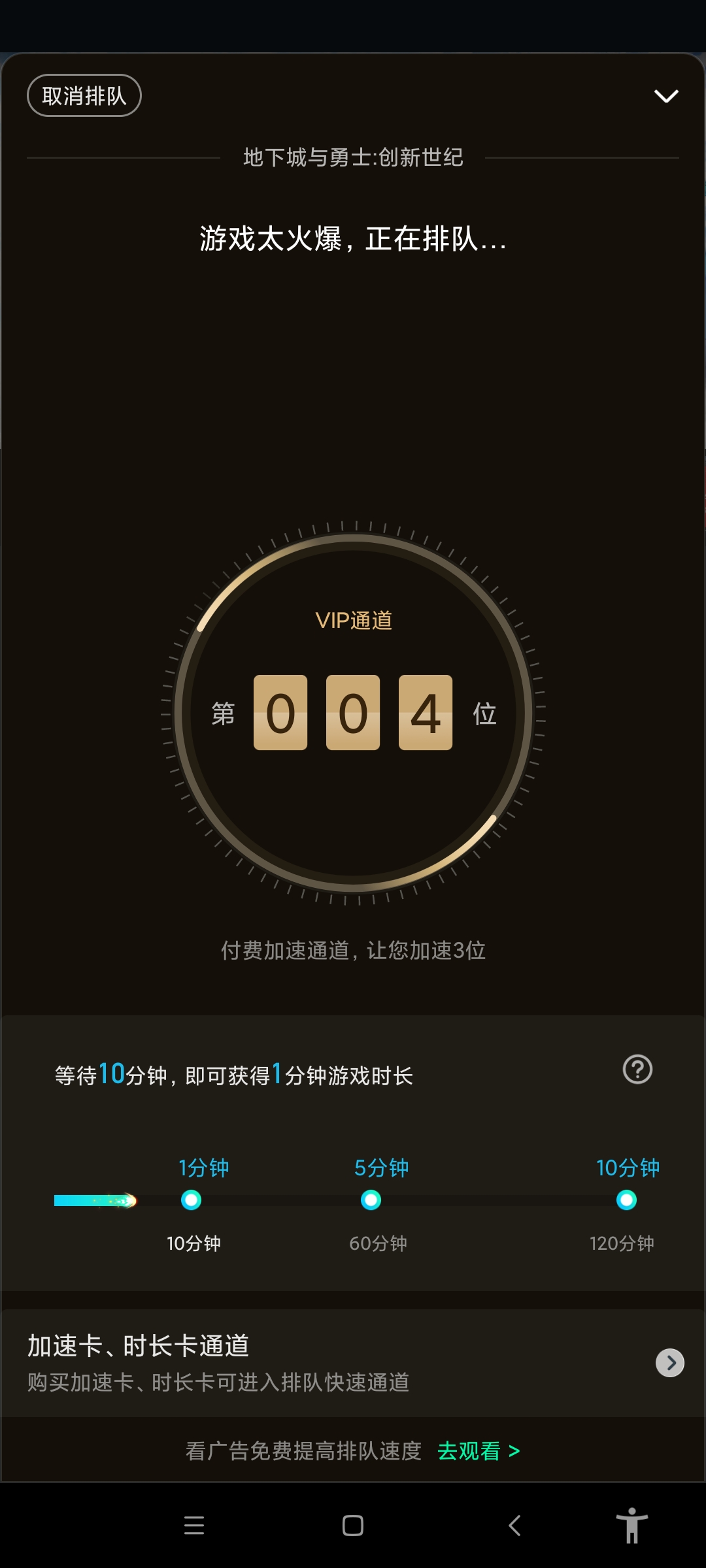
Task: Tap the 取消排队 button to cancel queueing
Action: [x=84, y=96]
